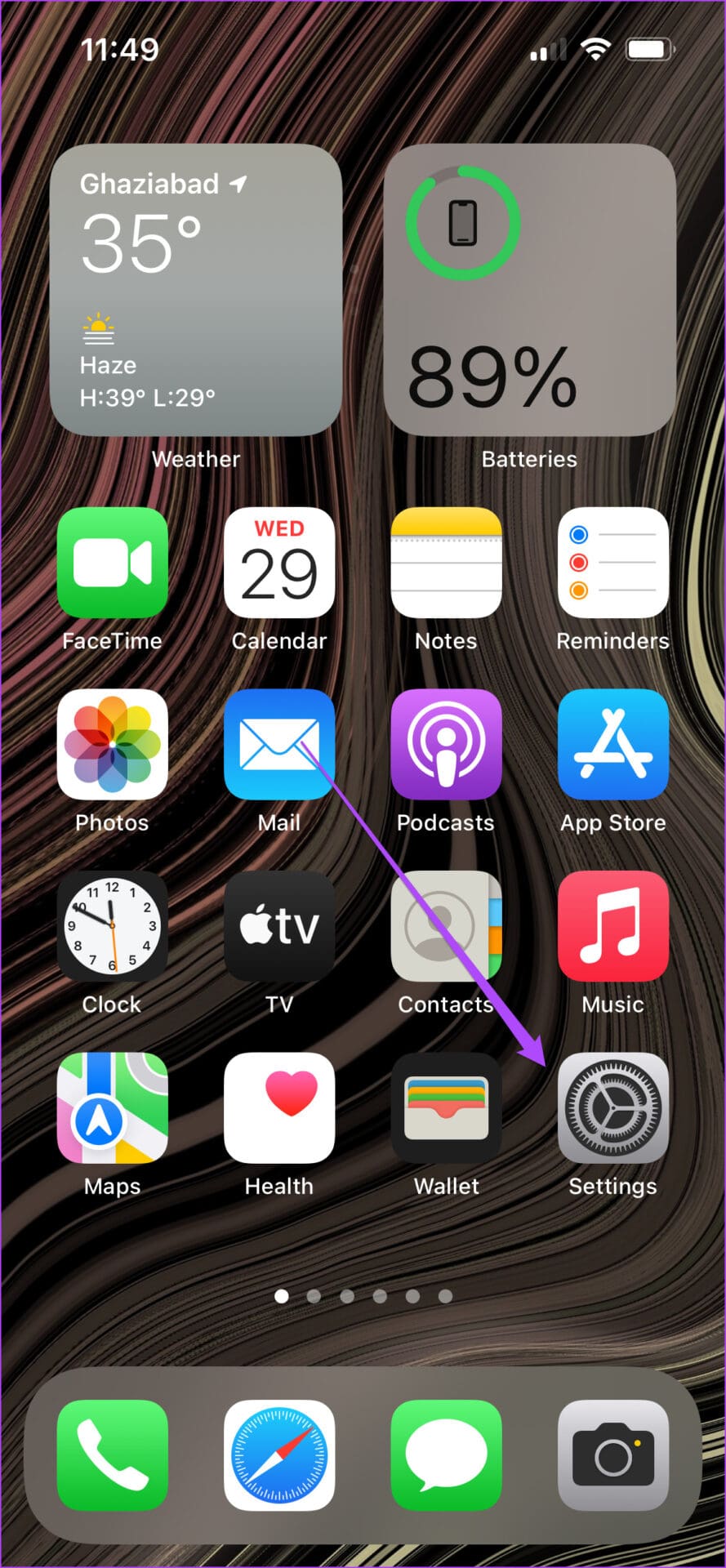Launch the Apple TV app
This screenshot has width=726, height=1568.
coord(279,926)
